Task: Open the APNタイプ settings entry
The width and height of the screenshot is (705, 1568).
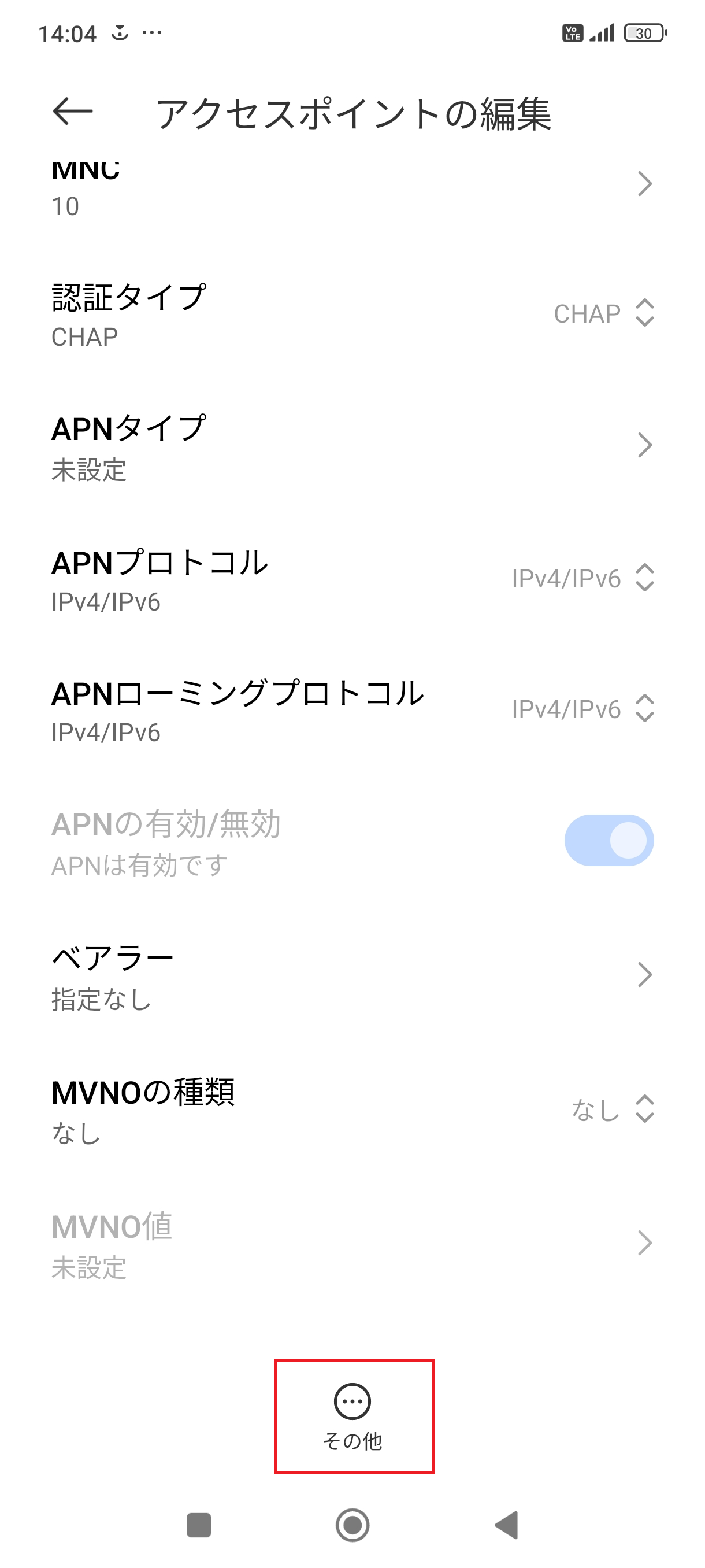Action: 352,446
